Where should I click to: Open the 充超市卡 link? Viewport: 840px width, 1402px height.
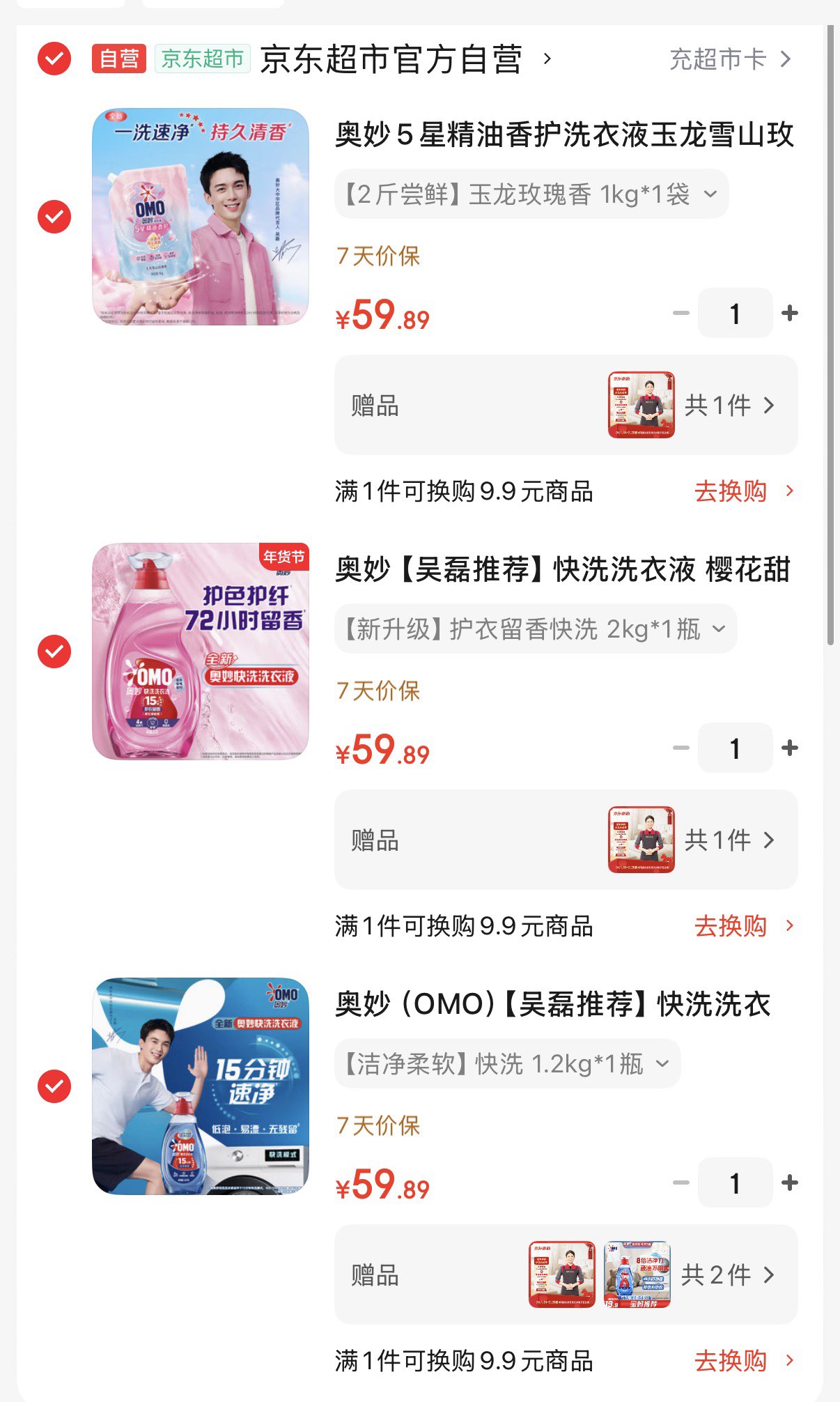point(730,59)
